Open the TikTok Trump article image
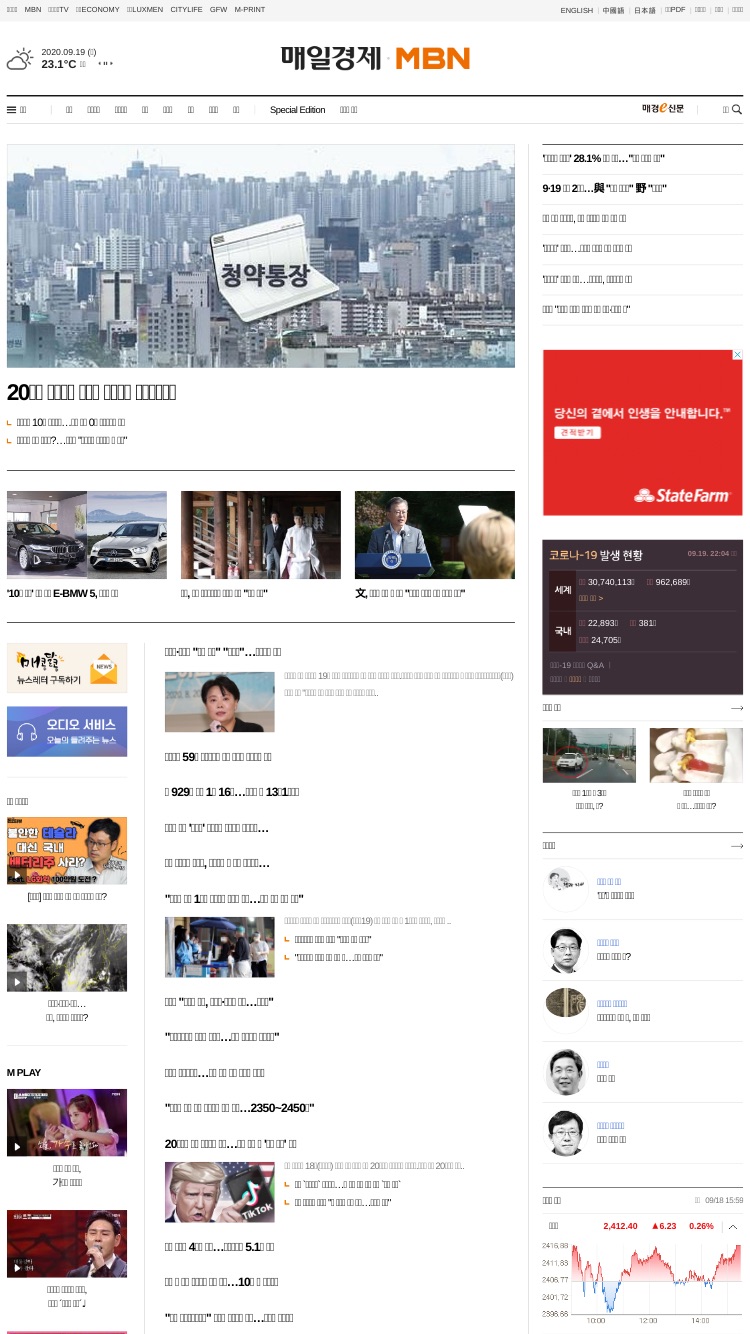This screenshot has height=1334, width=750. pos(219,1192)
